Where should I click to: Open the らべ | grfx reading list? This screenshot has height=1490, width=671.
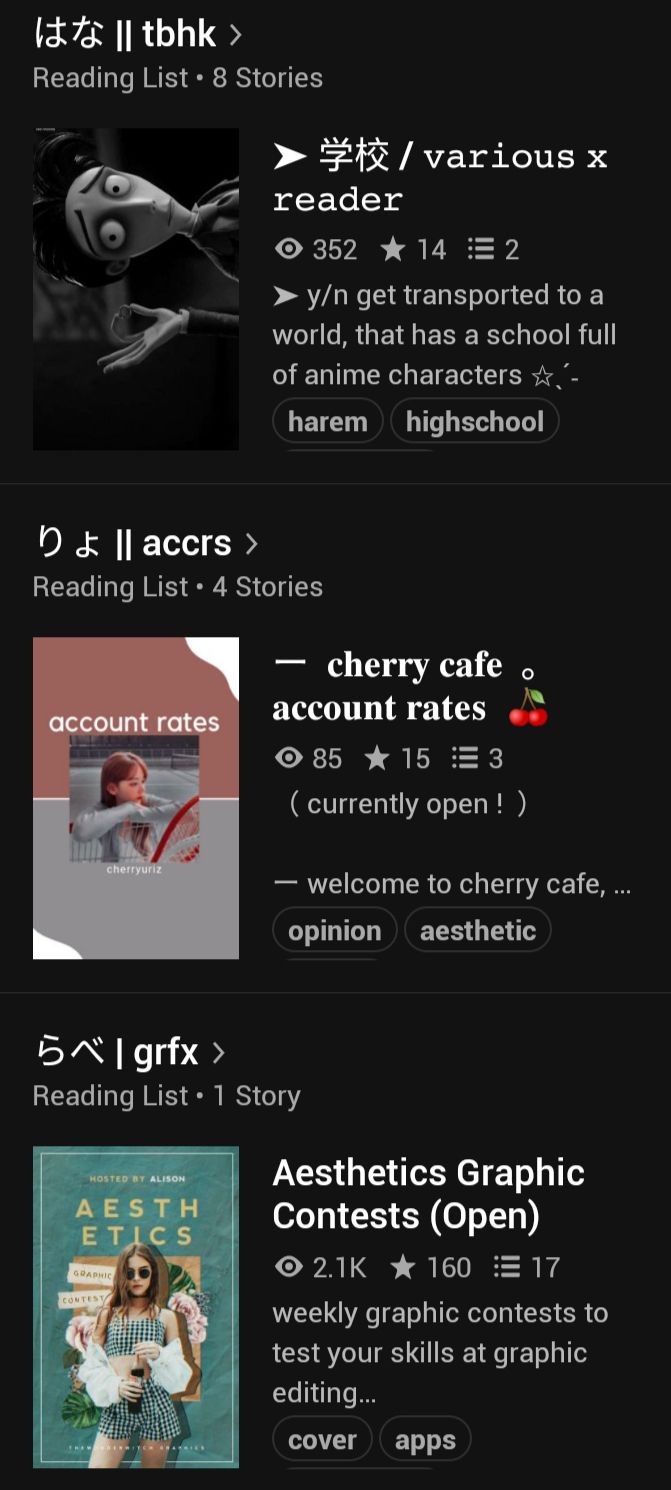tap(129, 1052)
